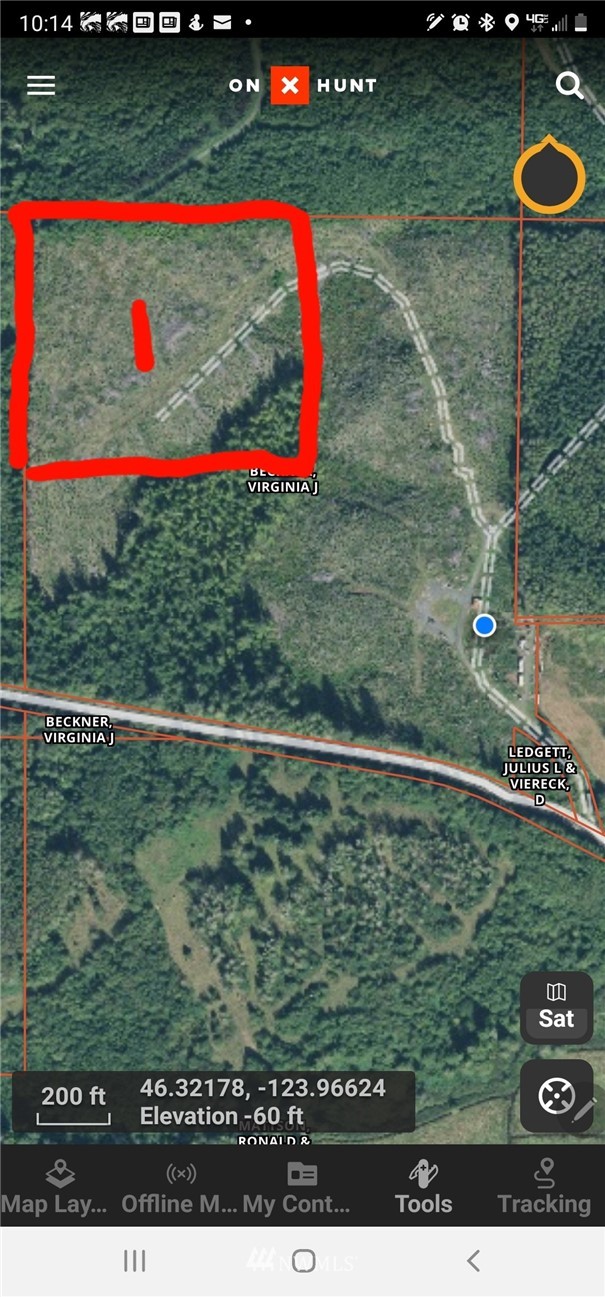The image size is (605, 1297).
Task: Switch the Sat basemap style
Action: click(556, 1008)
